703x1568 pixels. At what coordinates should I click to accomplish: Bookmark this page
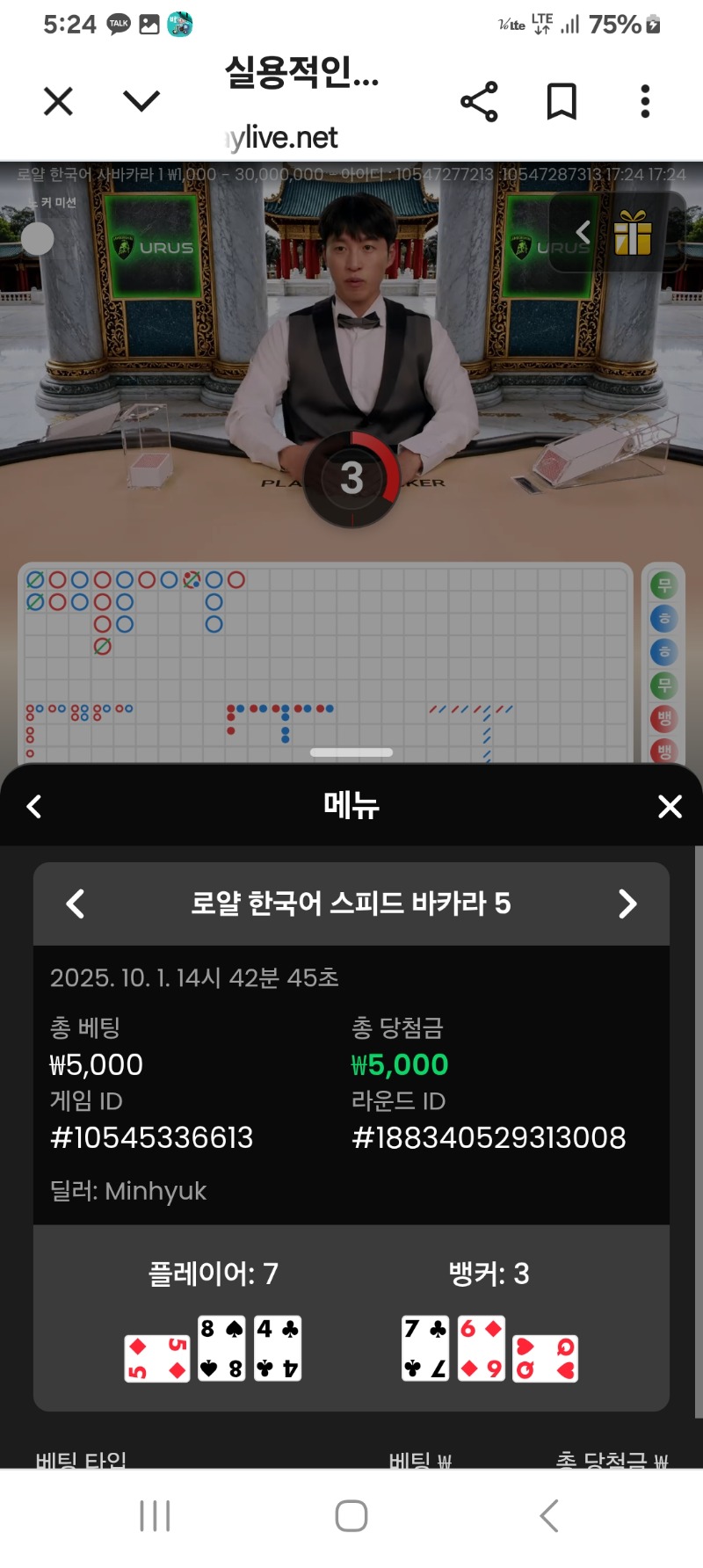[x=562, y=102]
